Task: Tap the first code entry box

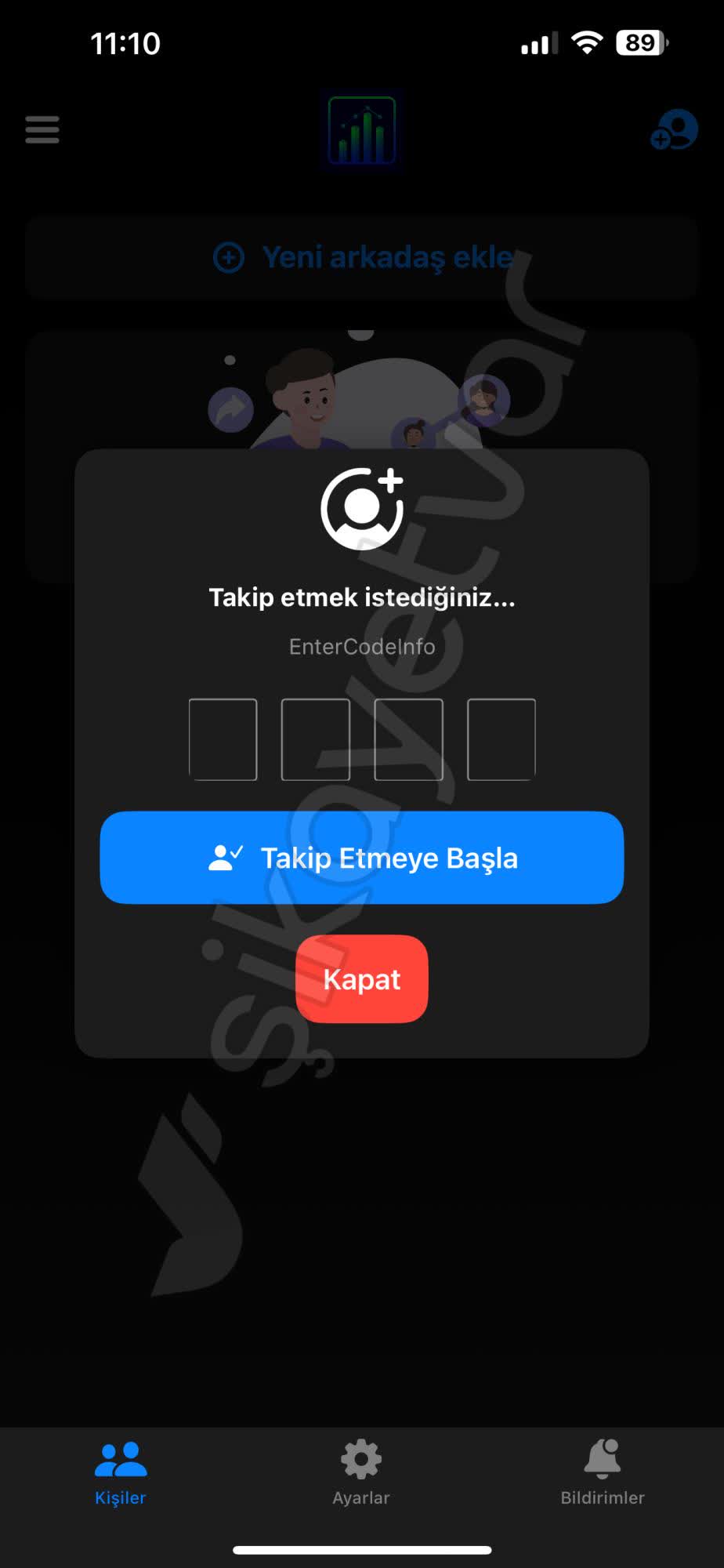Action: (224, 739)
